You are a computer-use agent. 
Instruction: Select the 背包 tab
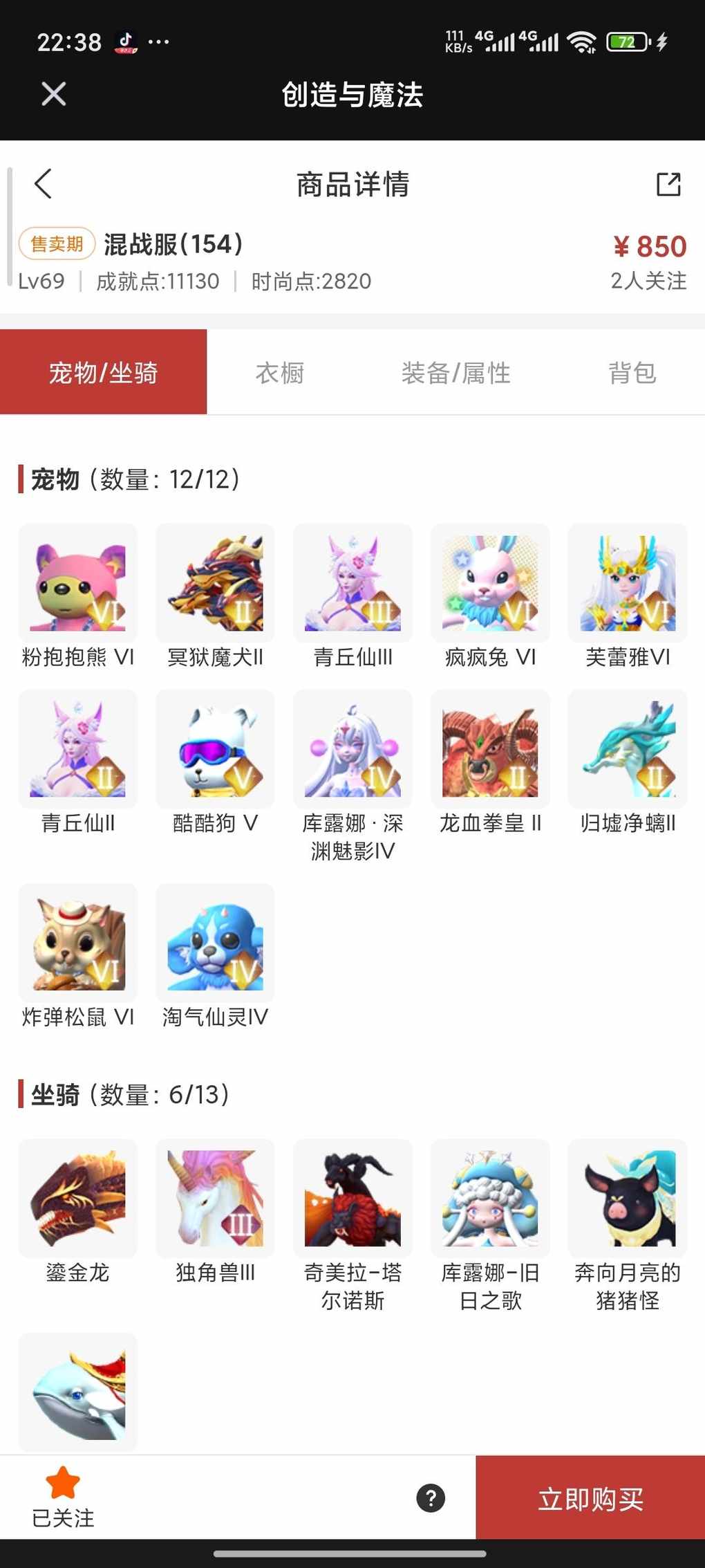(x=632, y=373)
